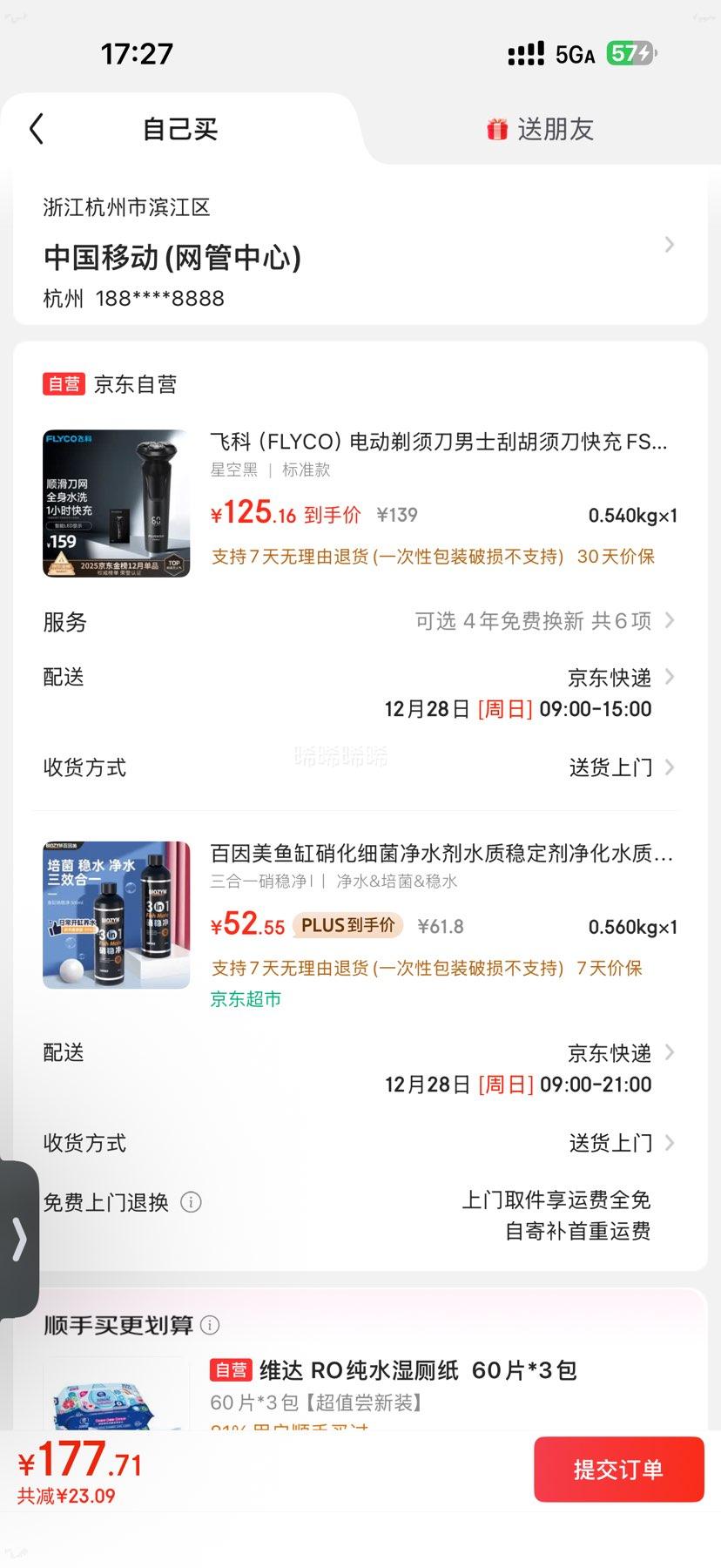Tap the info icon next to 免费上门退换

click(191, 1201)
